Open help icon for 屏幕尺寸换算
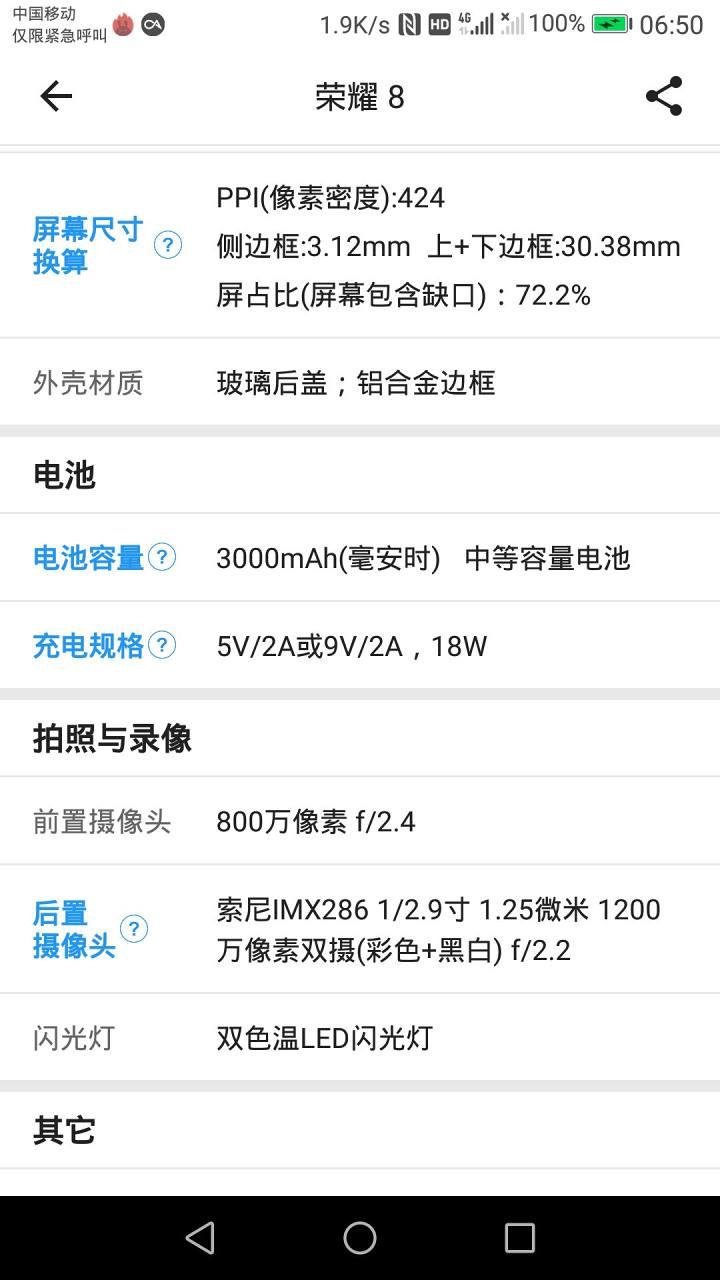The width and height of the screenshot is (720, 1280). click(167, 245)
